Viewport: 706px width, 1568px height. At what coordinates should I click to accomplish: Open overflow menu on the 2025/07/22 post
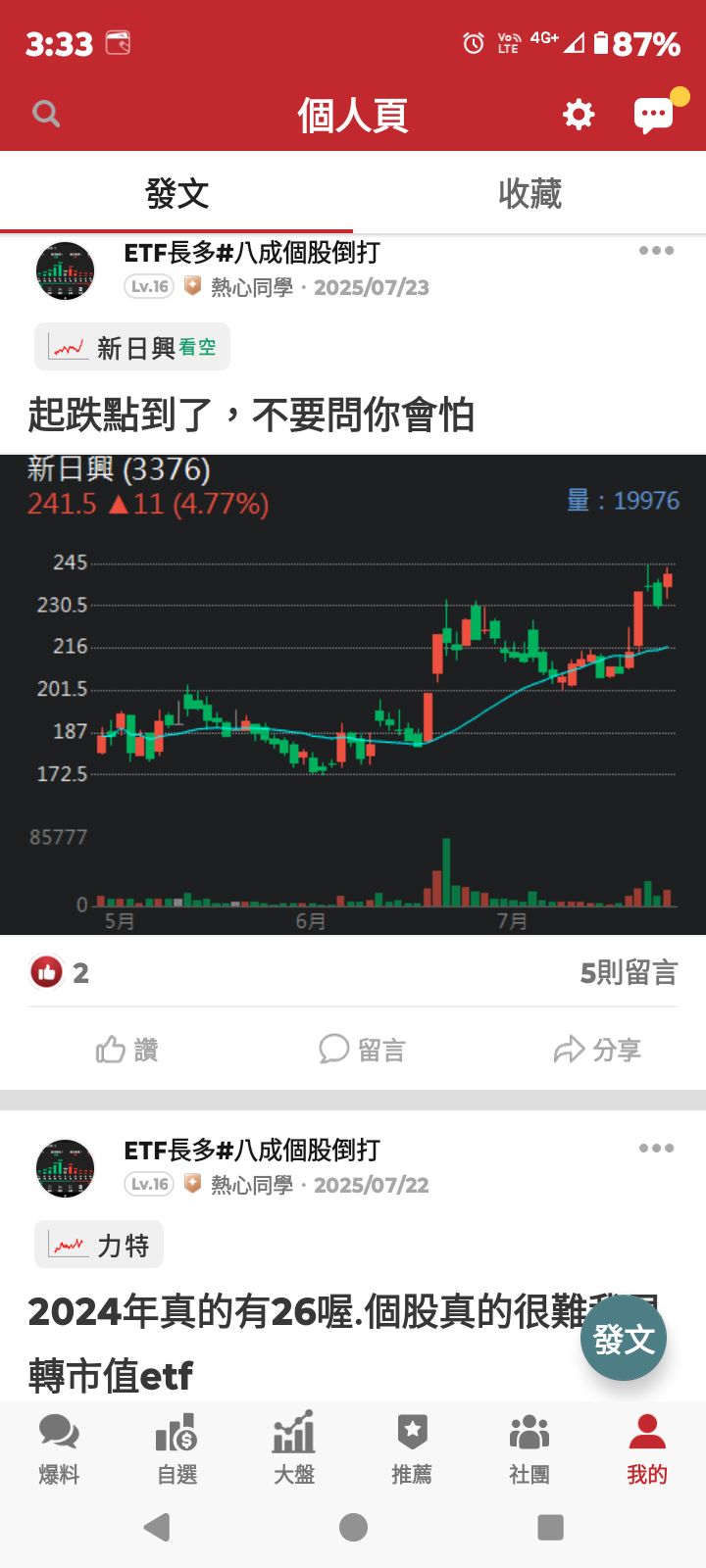coord(656,1149)
